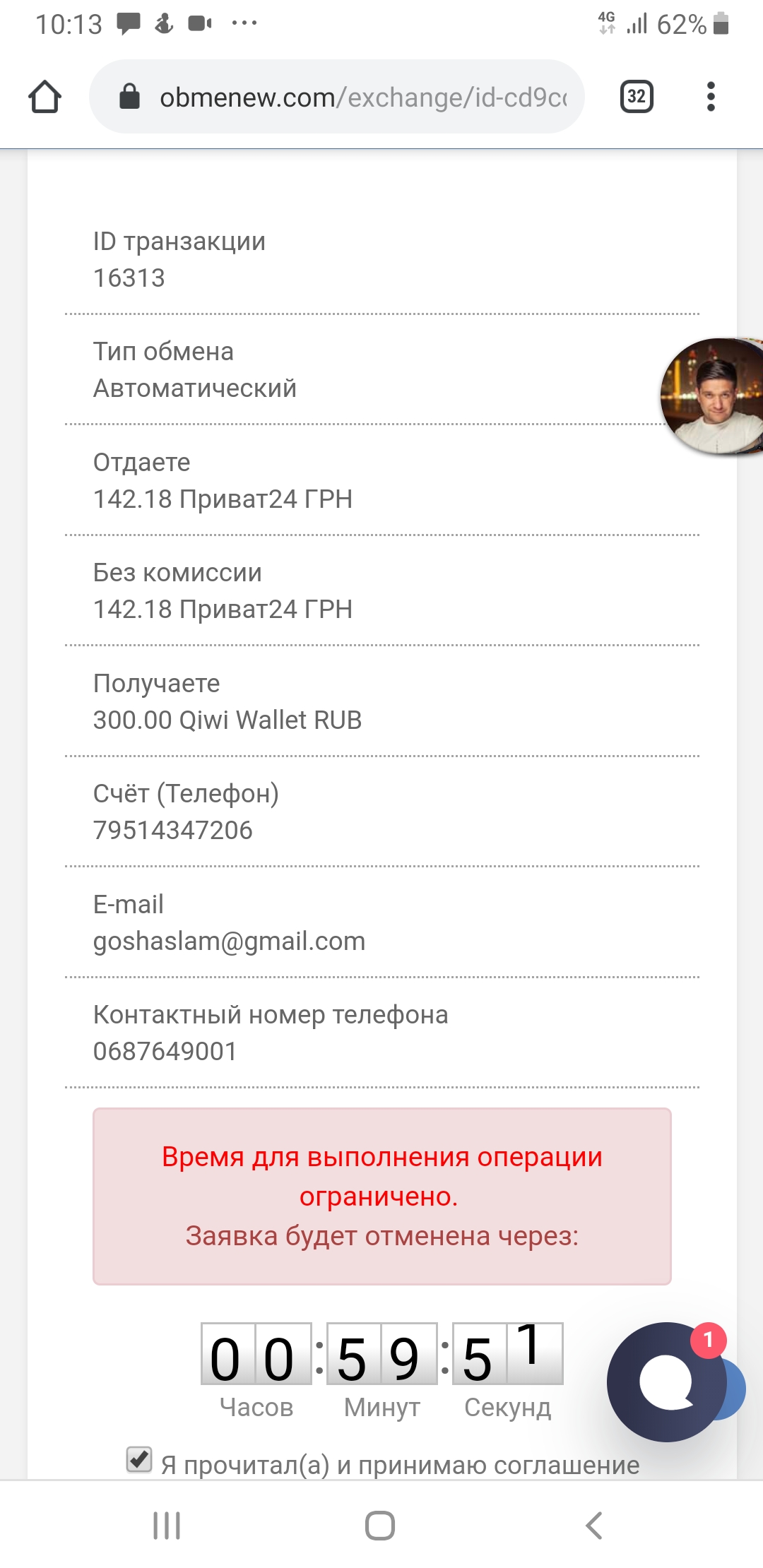Open the live chat bubble with 1 notification

pos(668,1382)
